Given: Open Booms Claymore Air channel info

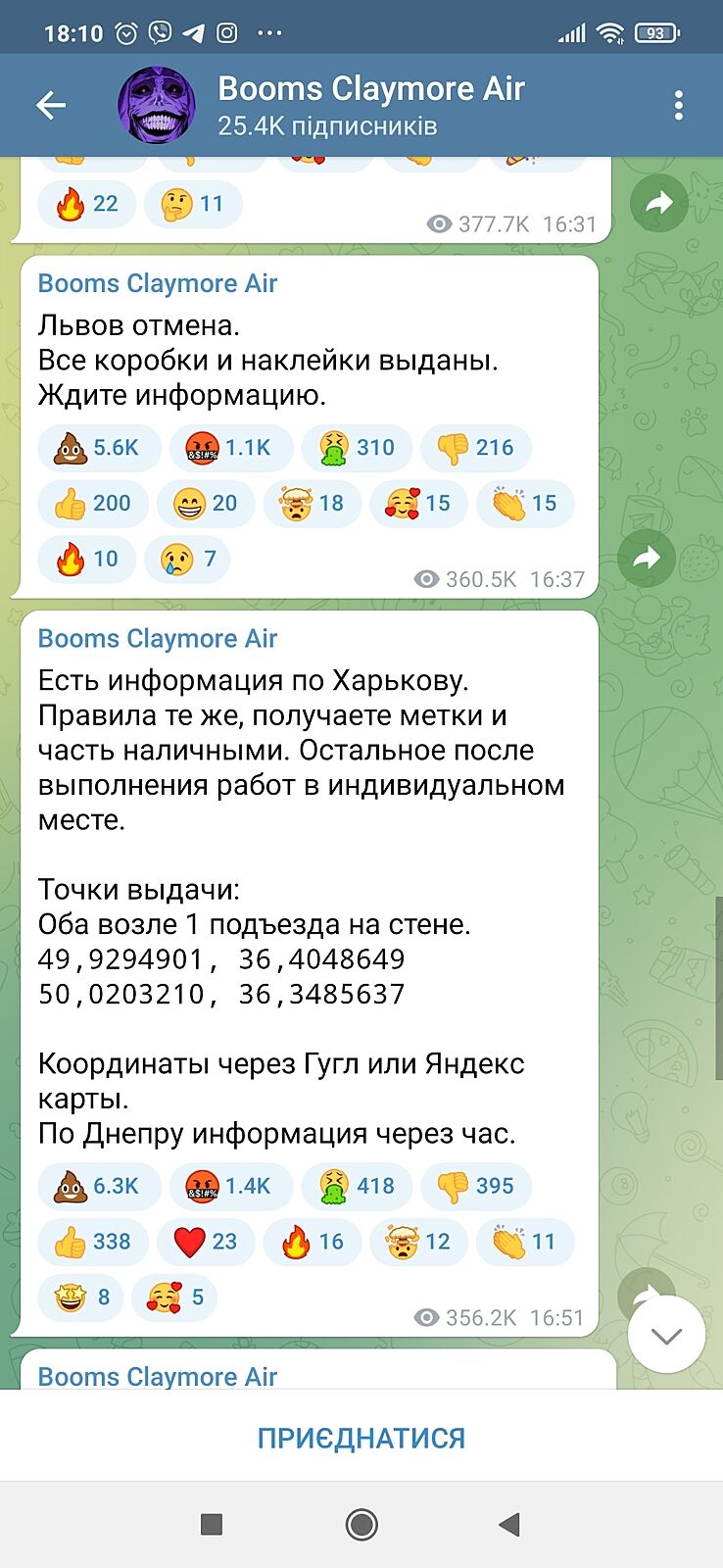Looking at the screenshot, I should coord(370,105).
